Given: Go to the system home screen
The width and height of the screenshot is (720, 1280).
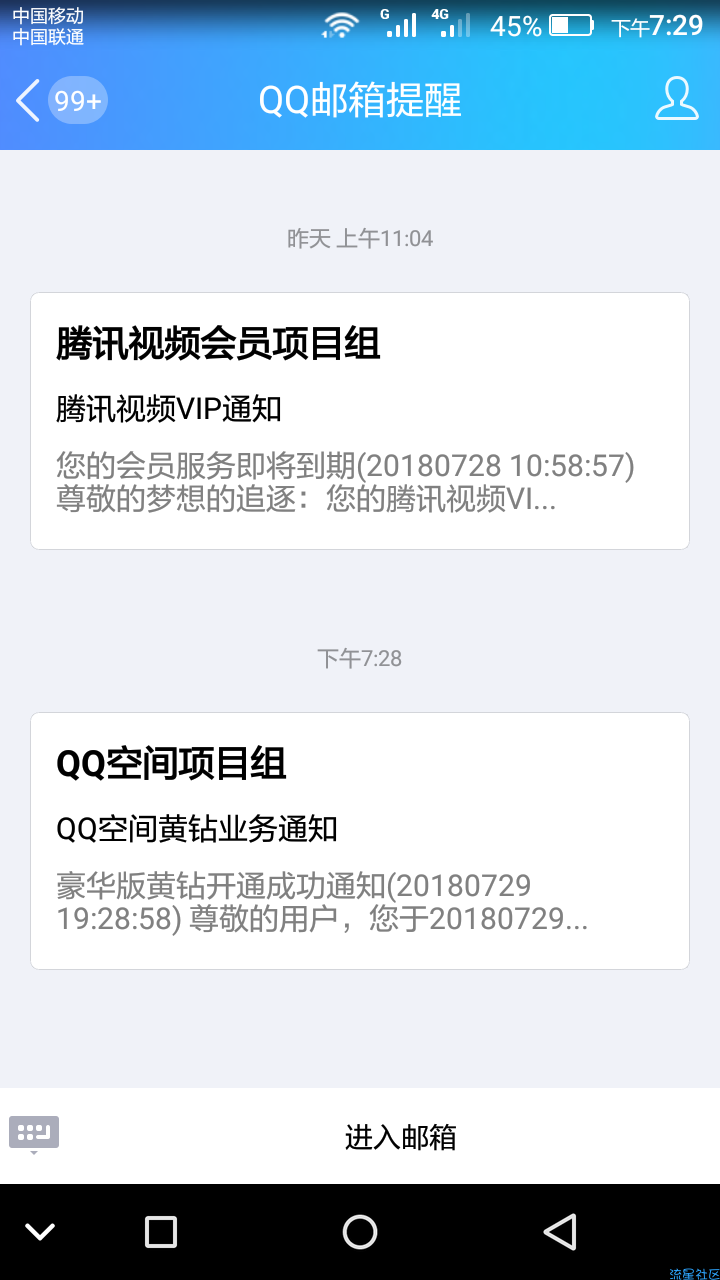Looking at the screenshot, I should 360,1232.
